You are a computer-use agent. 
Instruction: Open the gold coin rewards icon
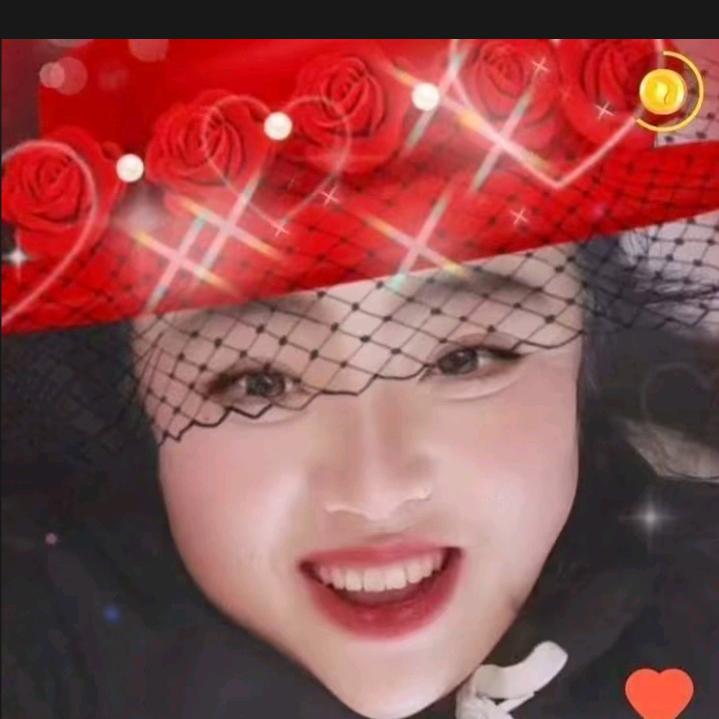pyautogui.click(x=666, y=93)
